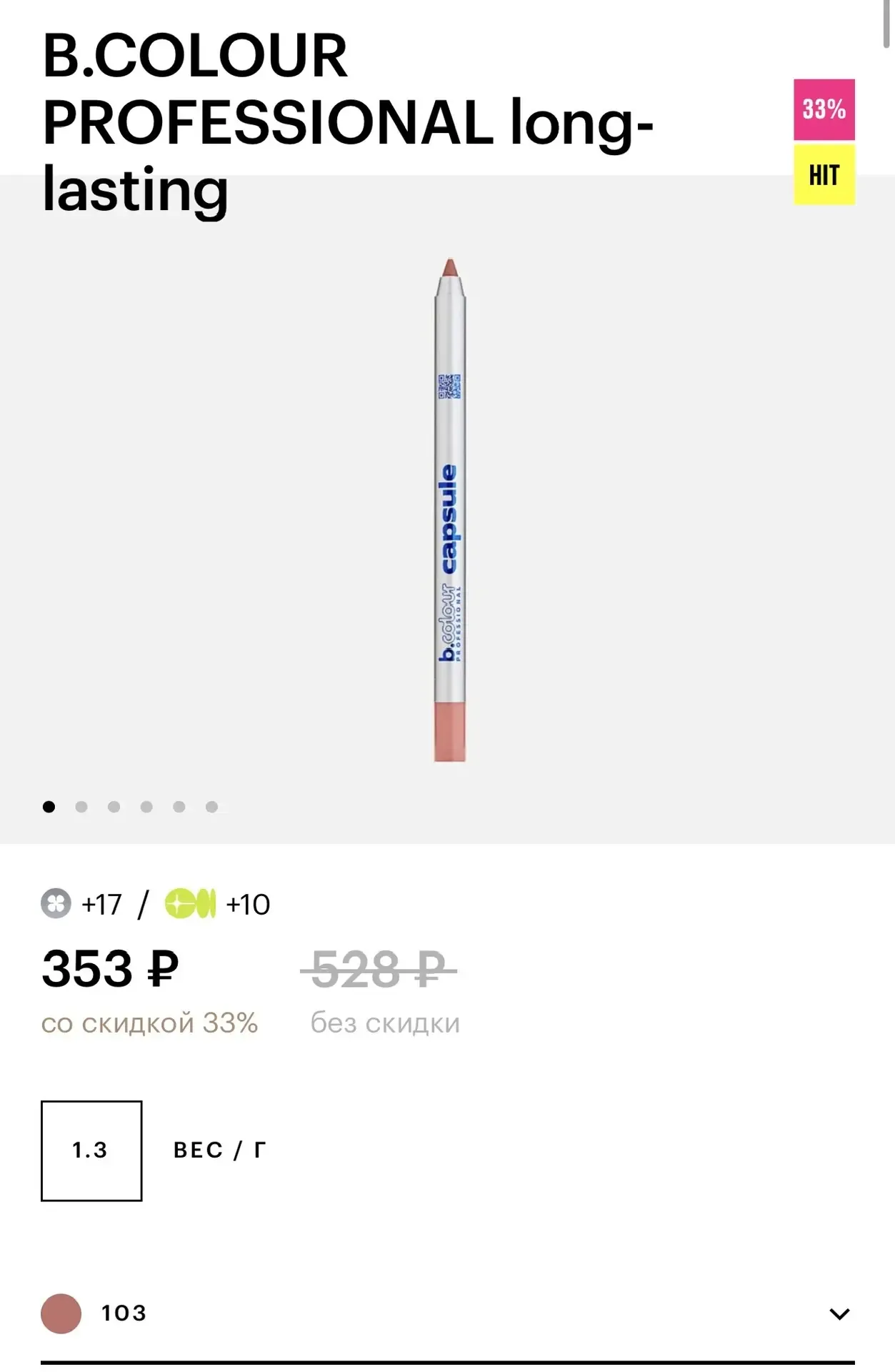Expand the shade 103 dropdown
Viewport: 895px width, 1372px height.
pos(839,1313)
